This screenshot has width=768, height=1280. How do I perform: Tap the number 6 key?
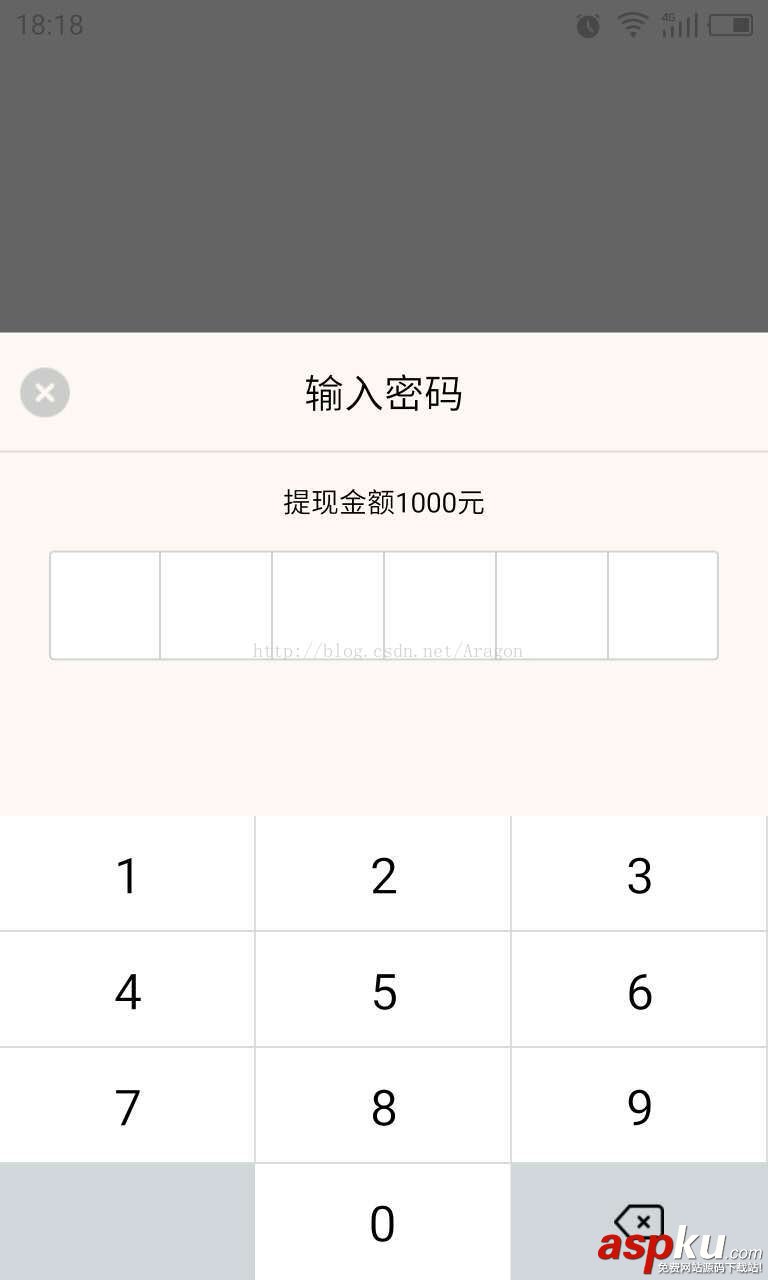click(x=639, y=991)
